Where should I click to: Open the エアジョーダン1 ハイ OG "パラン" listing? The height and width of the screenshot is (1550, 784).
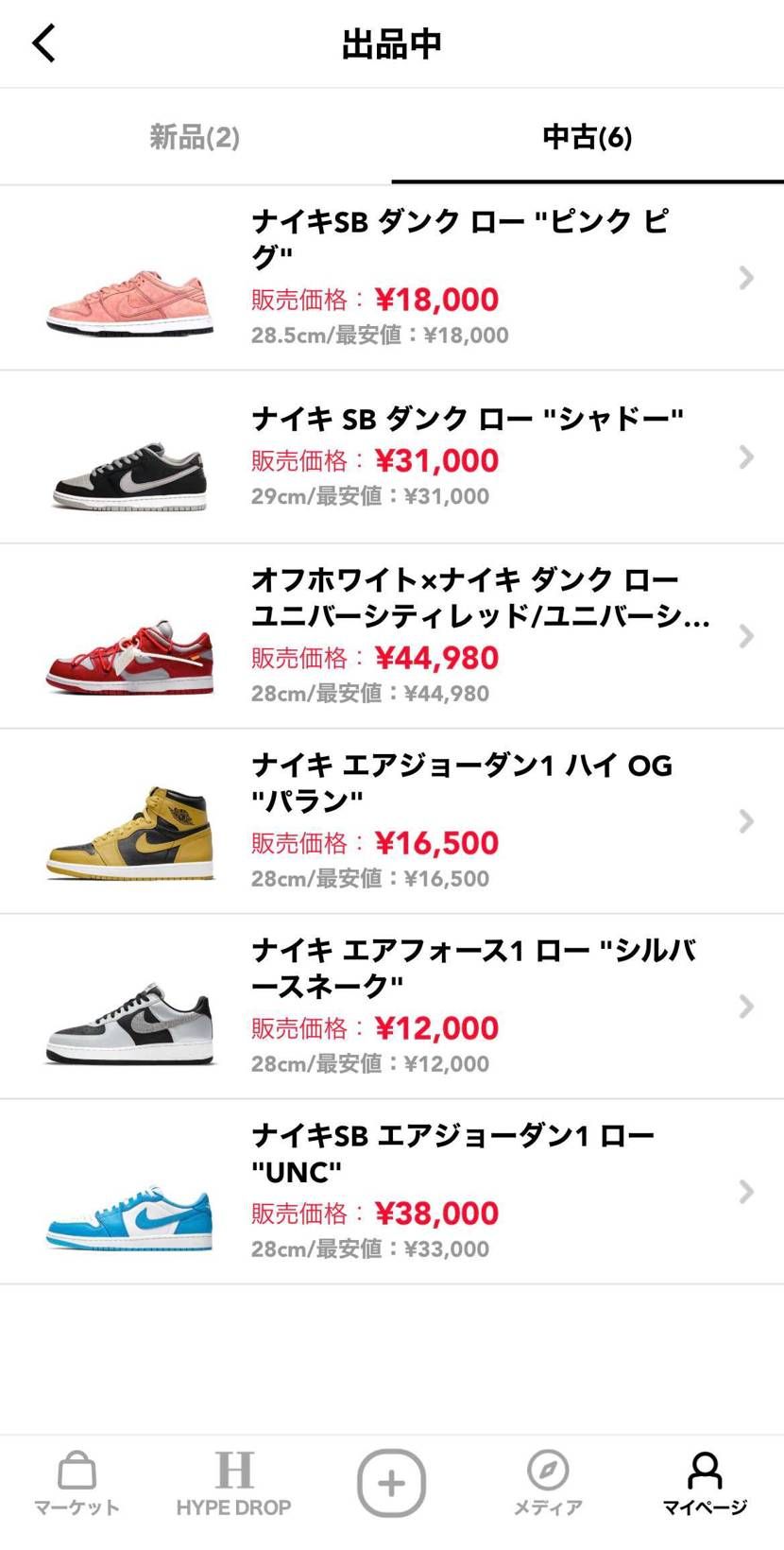tap(392, 821)
